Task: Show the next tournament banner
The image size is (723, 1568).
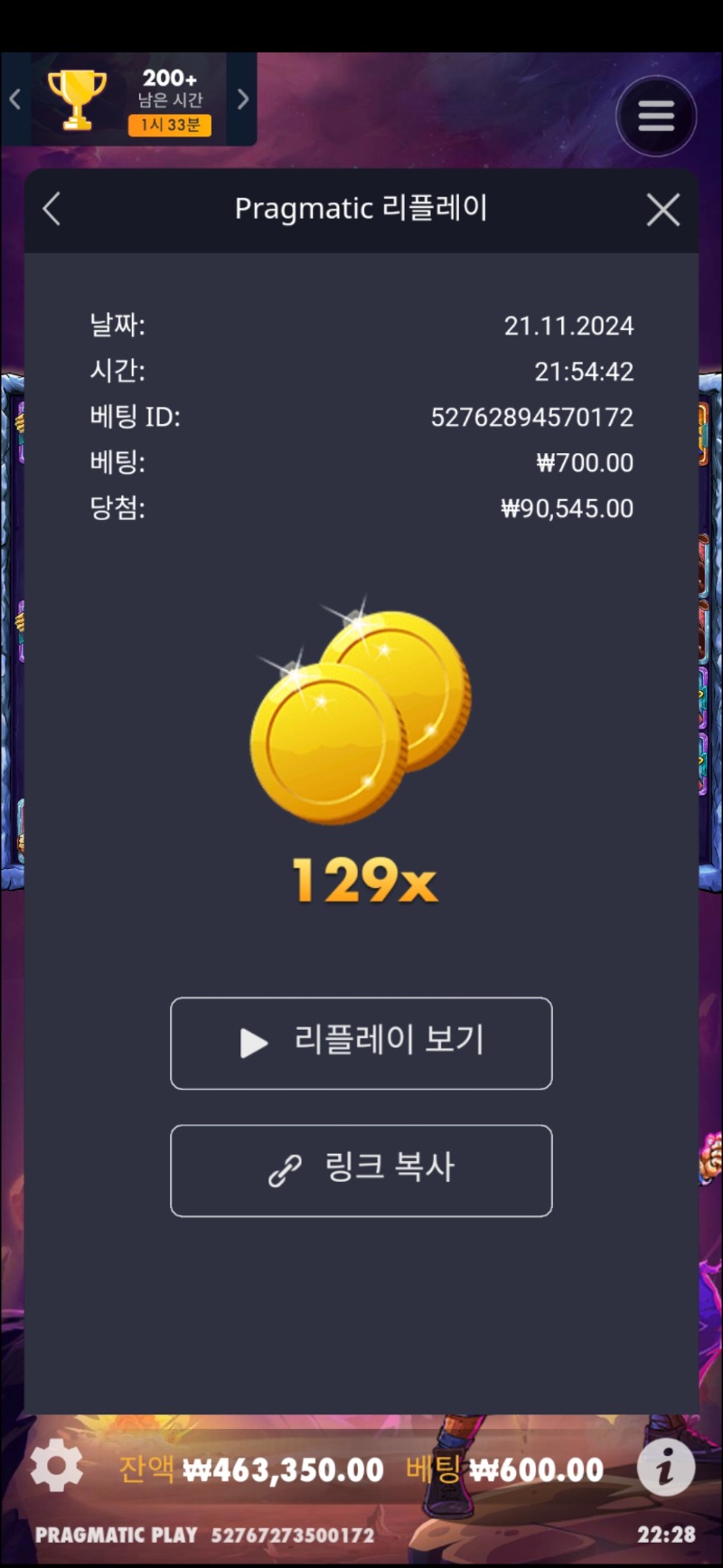Action: click(242, 99)
